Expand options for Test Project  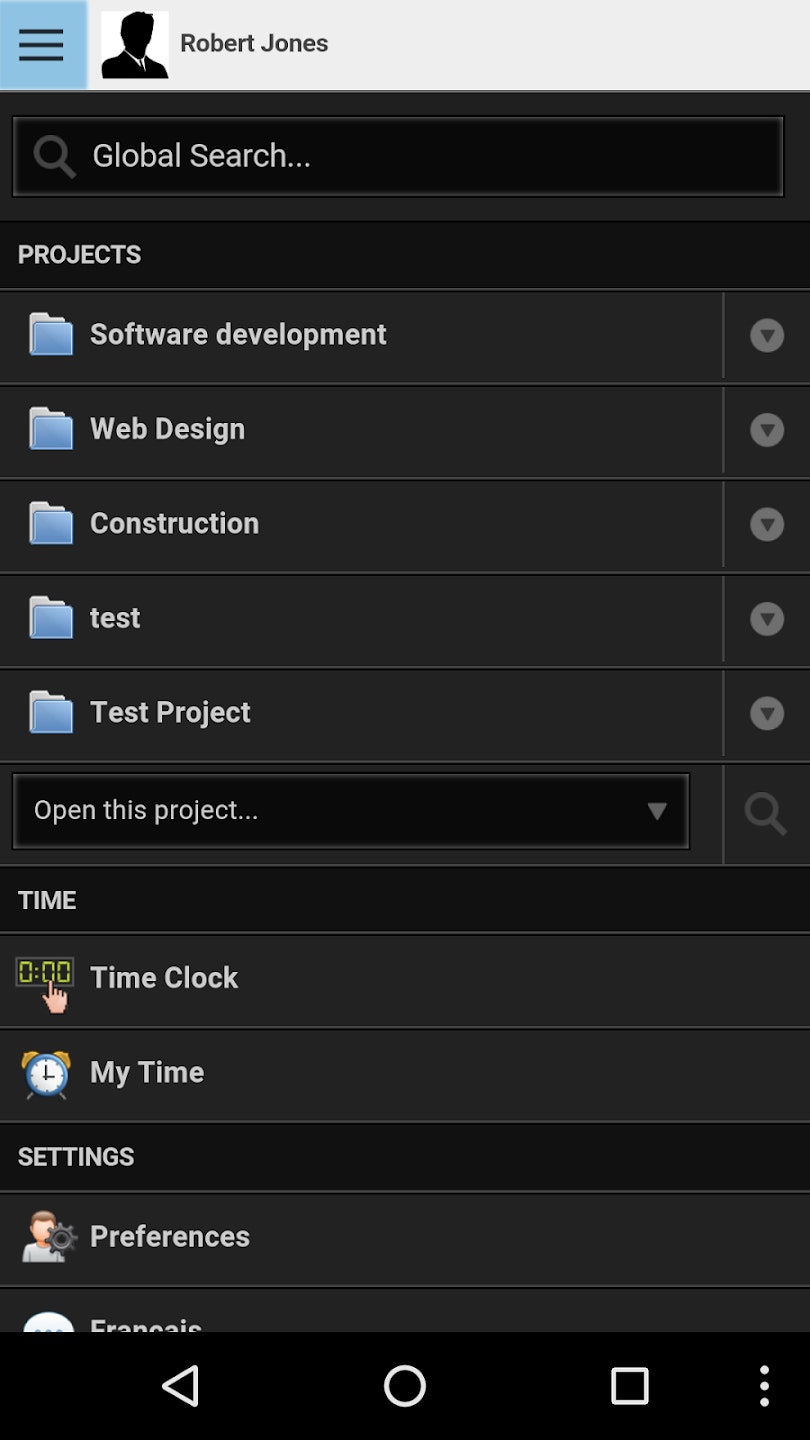click(x=767, y=713)
